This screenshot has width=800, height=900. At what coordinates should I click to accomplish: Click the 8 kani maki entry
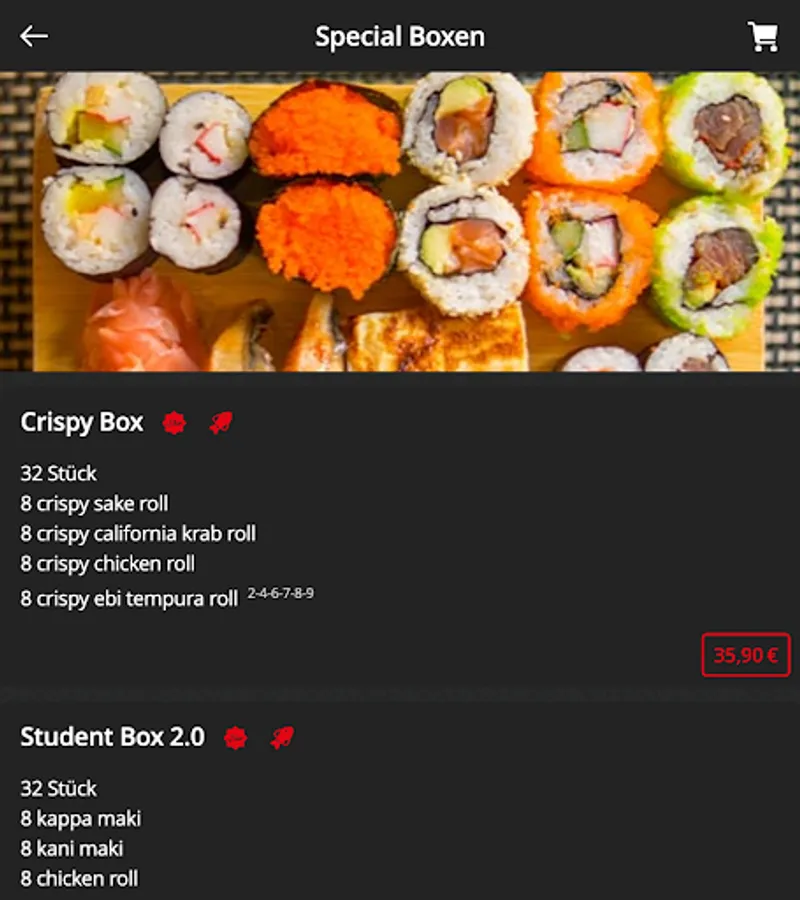[x=72, y=848]
